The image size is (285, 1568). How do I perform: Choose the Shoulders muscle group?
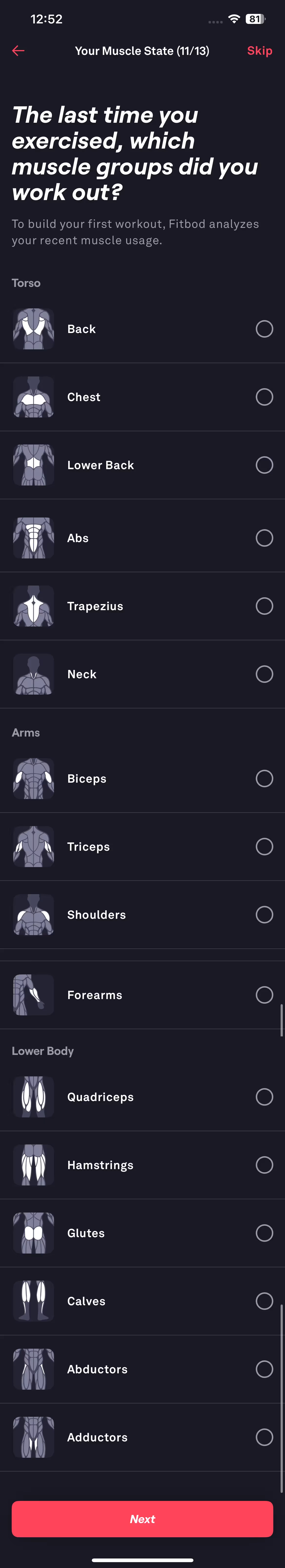click(x=264, y=915)
